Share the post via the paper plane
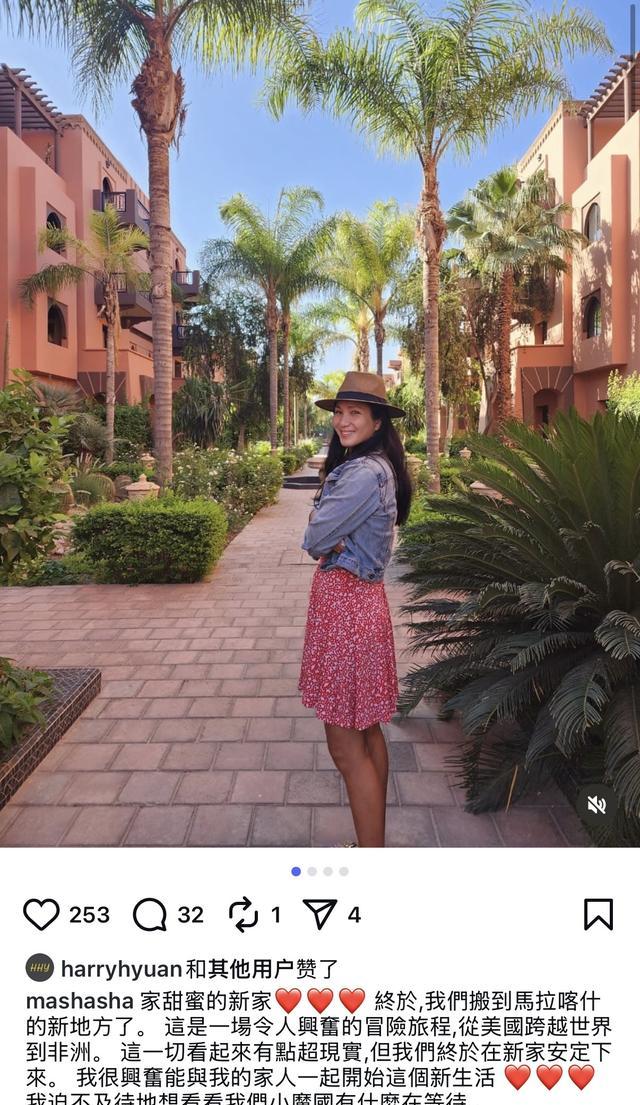The image size is (640, 1105). pos(320,914)
